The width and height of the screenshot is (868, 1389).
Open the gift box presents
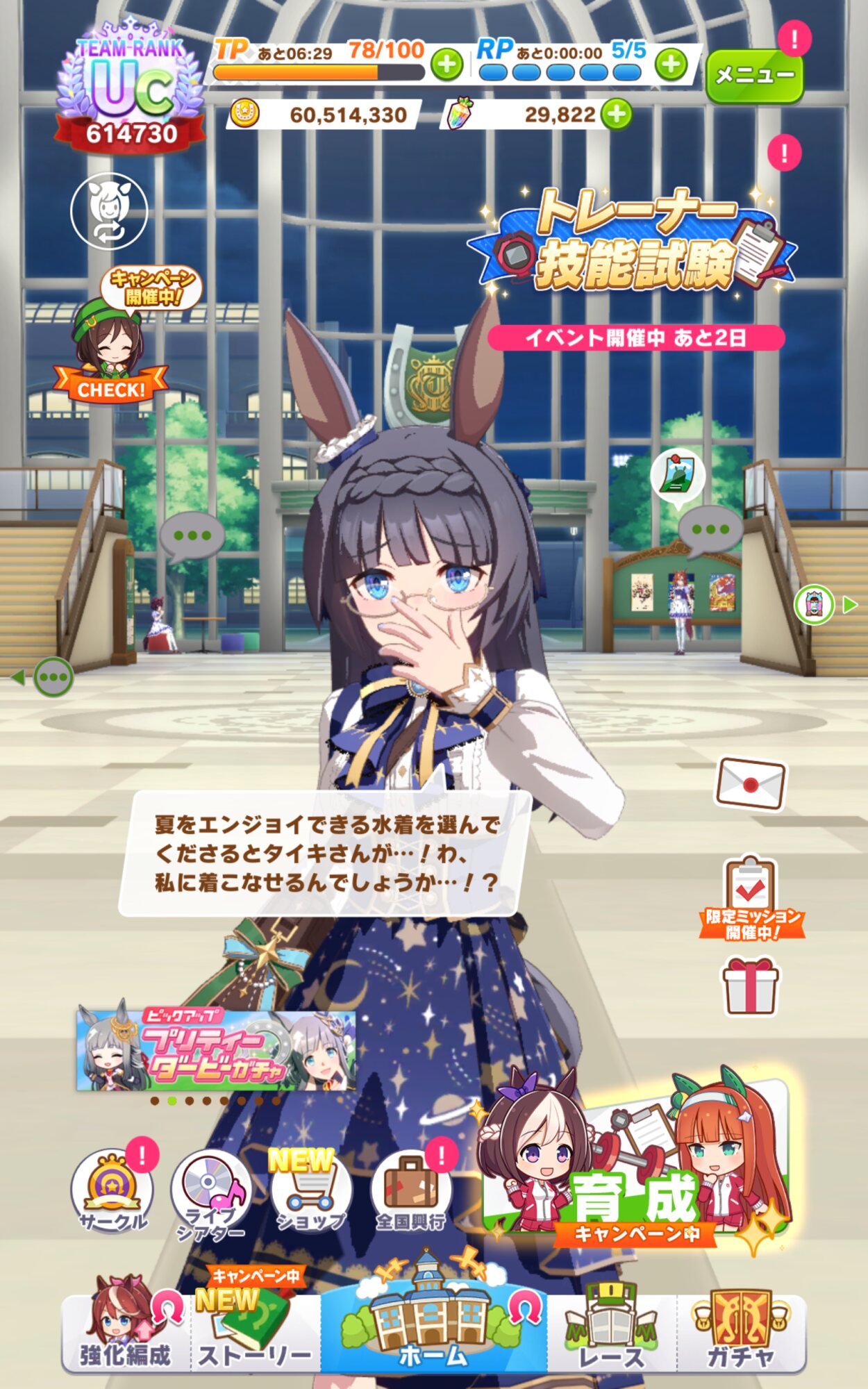click(751, 985)
